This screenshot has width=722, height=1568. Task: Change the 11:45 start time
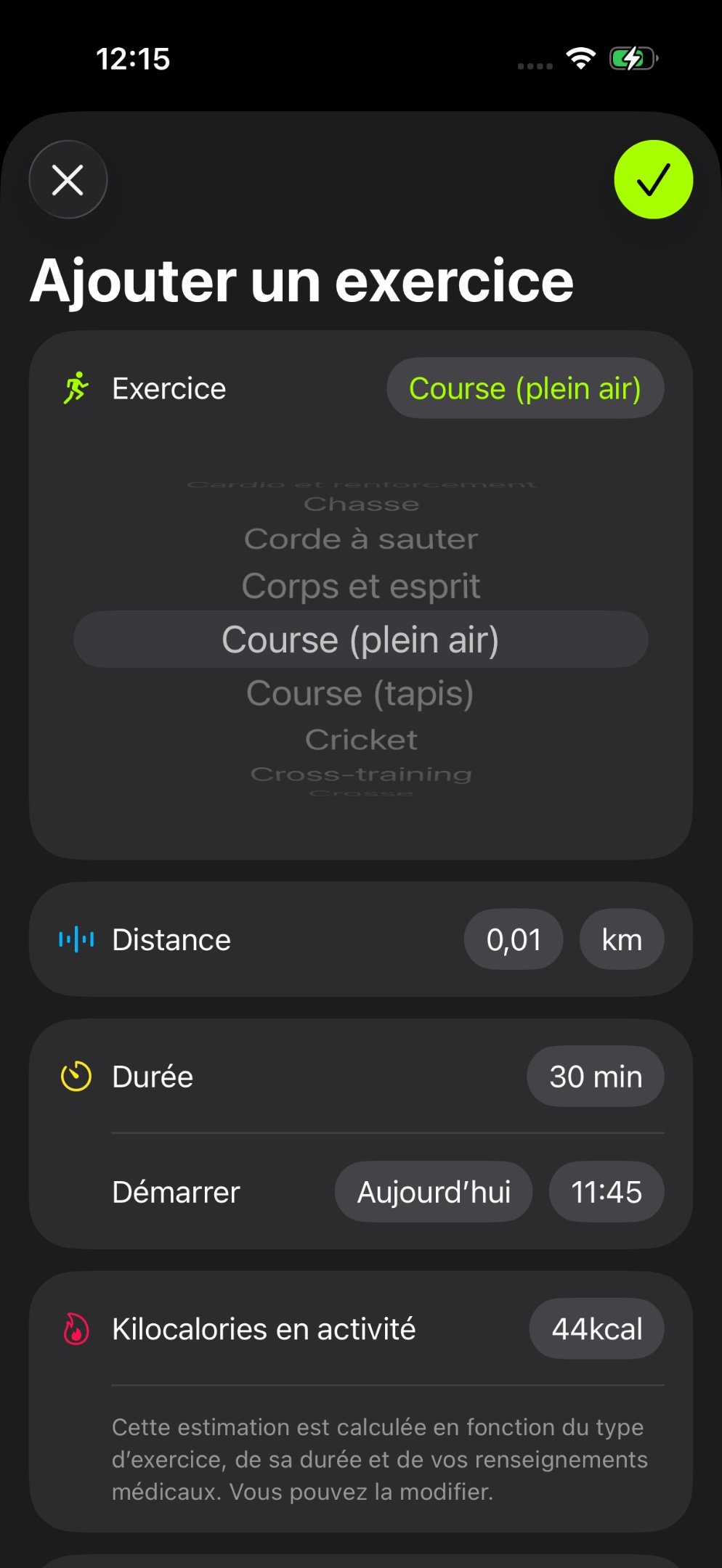pos(606,1192)
